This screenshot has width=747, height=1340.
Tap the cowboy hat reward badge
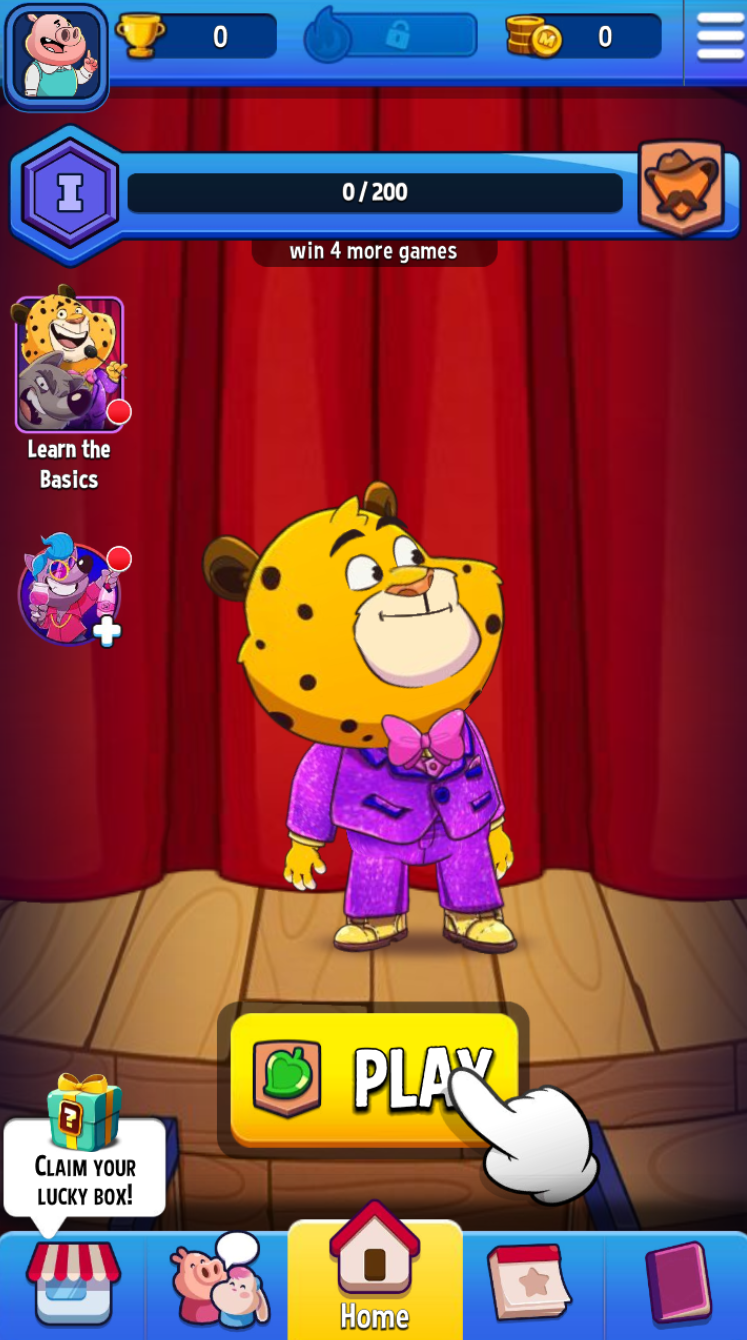coord(681,187)
